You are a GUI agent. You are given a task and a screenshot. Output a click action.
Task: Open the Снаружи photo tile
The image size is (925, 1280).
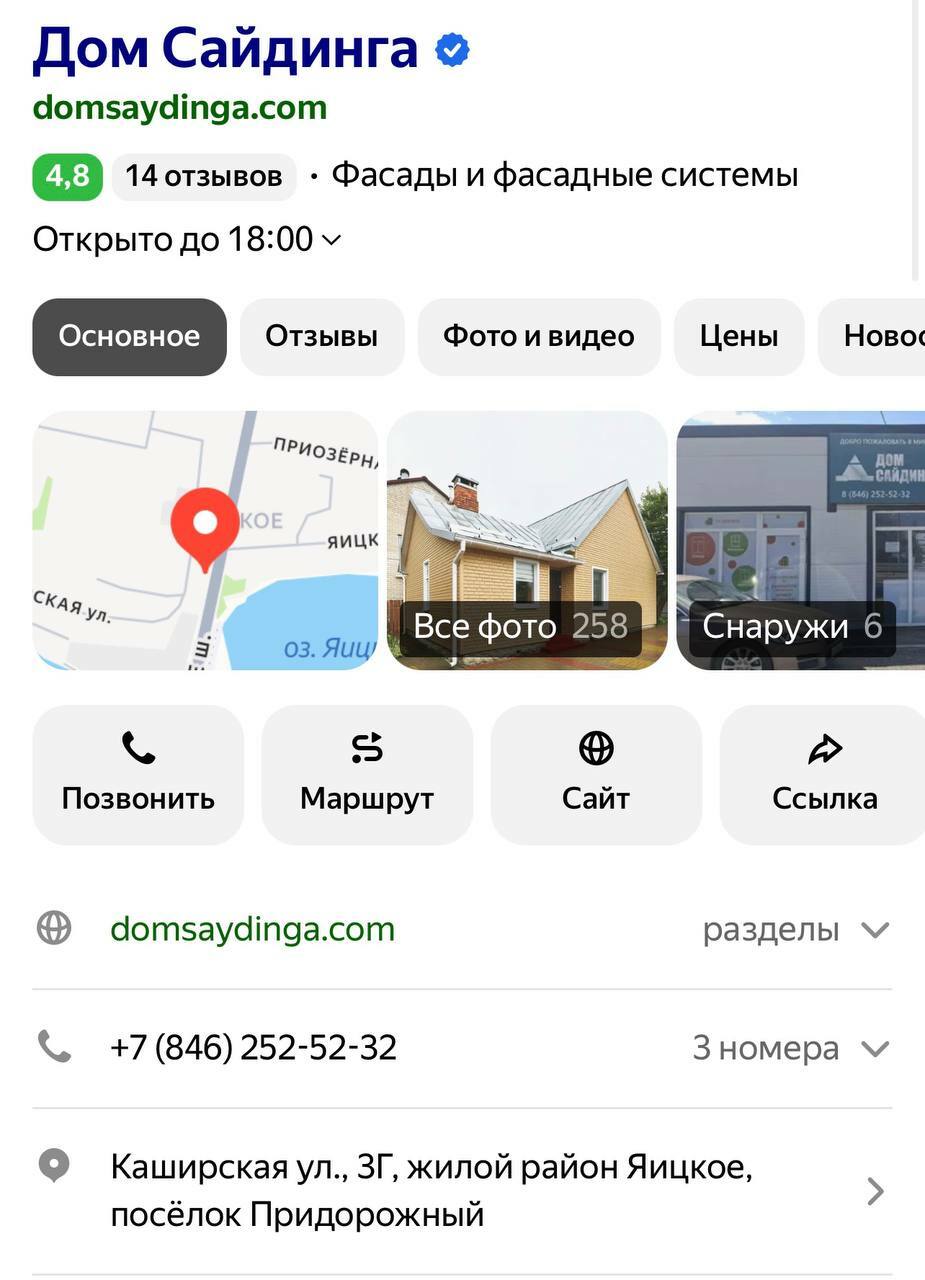point(800,540)
